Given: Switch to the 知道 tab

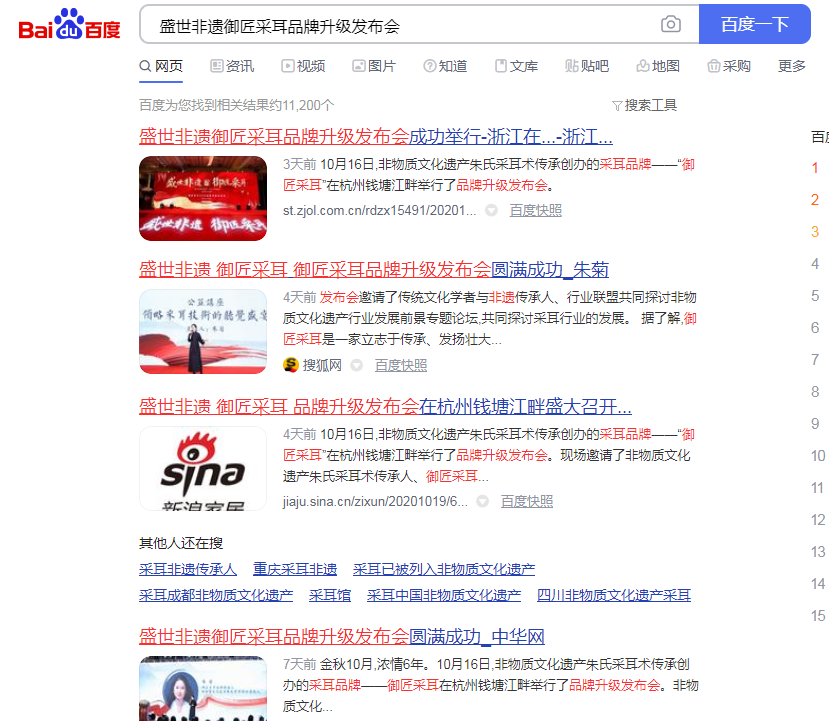Looking at the screenshot, I should pos(445,66).
